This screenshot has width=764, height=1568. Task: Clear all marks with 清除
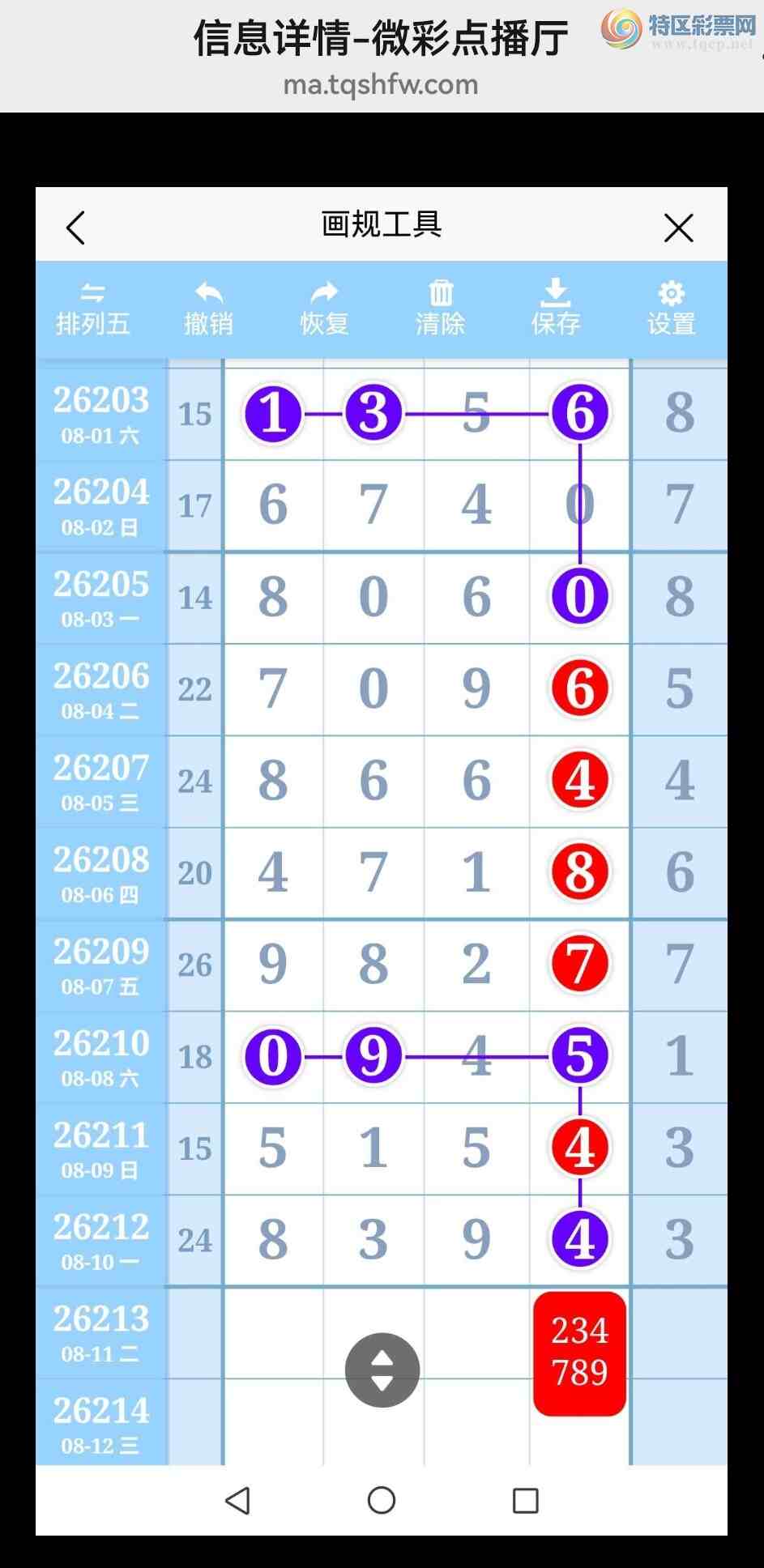tap(440, 309)
